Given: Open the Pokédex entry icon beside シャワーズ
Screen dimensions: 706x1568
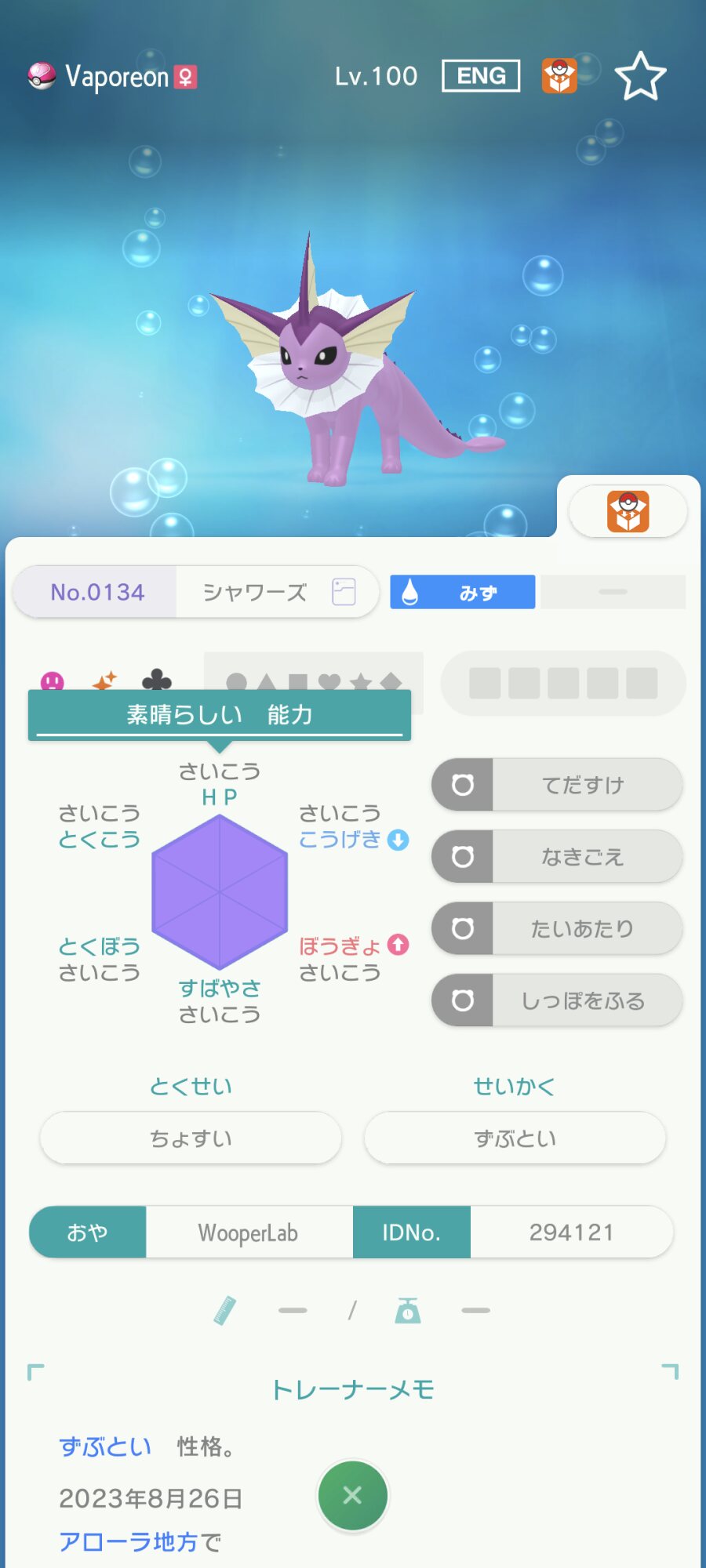Looking at the screenshot, I should pyautogui.click(x=344, y=592).
